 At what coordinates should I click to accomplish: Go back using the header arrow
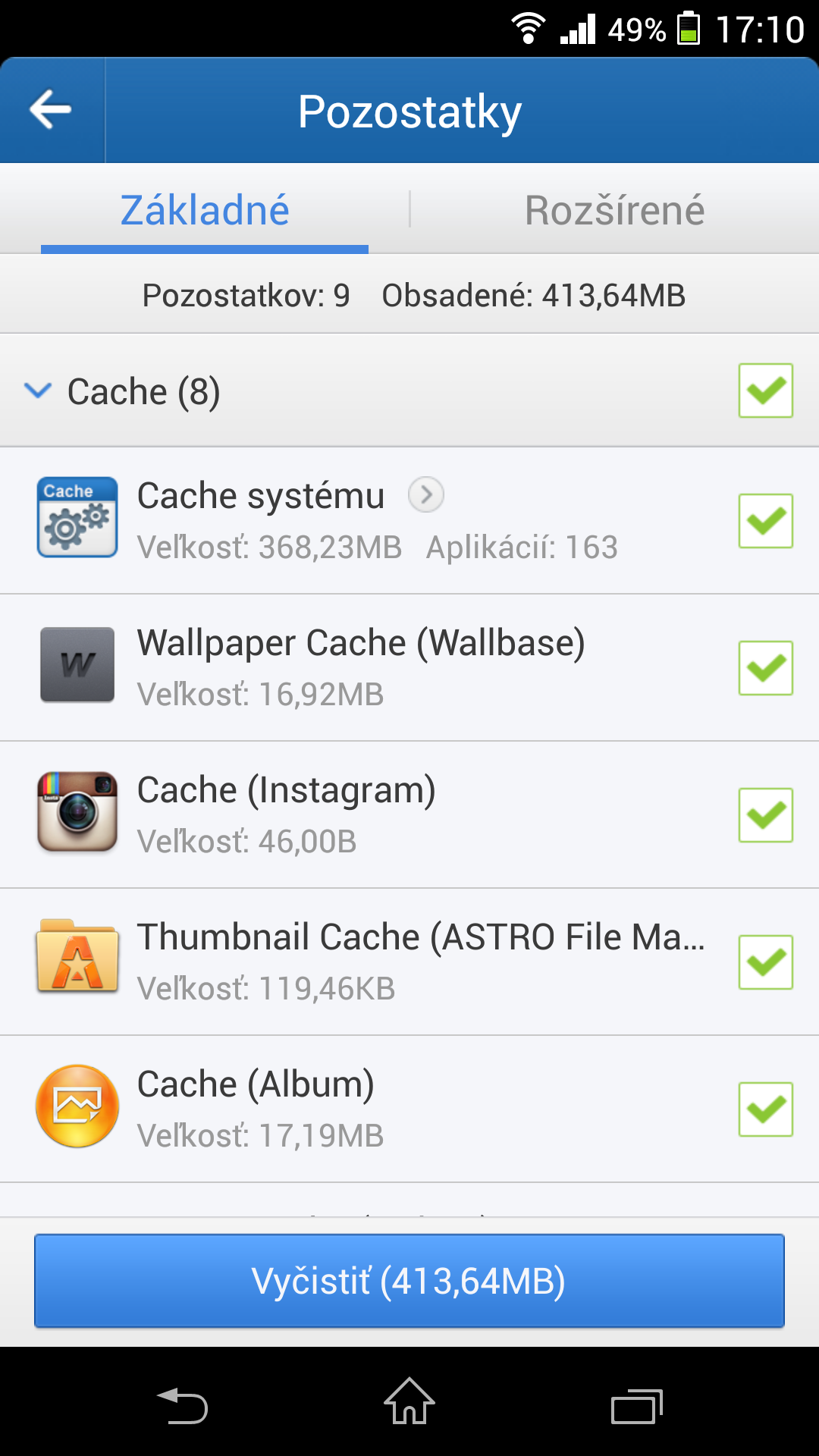pyautogui.click(x=51, y=110)
